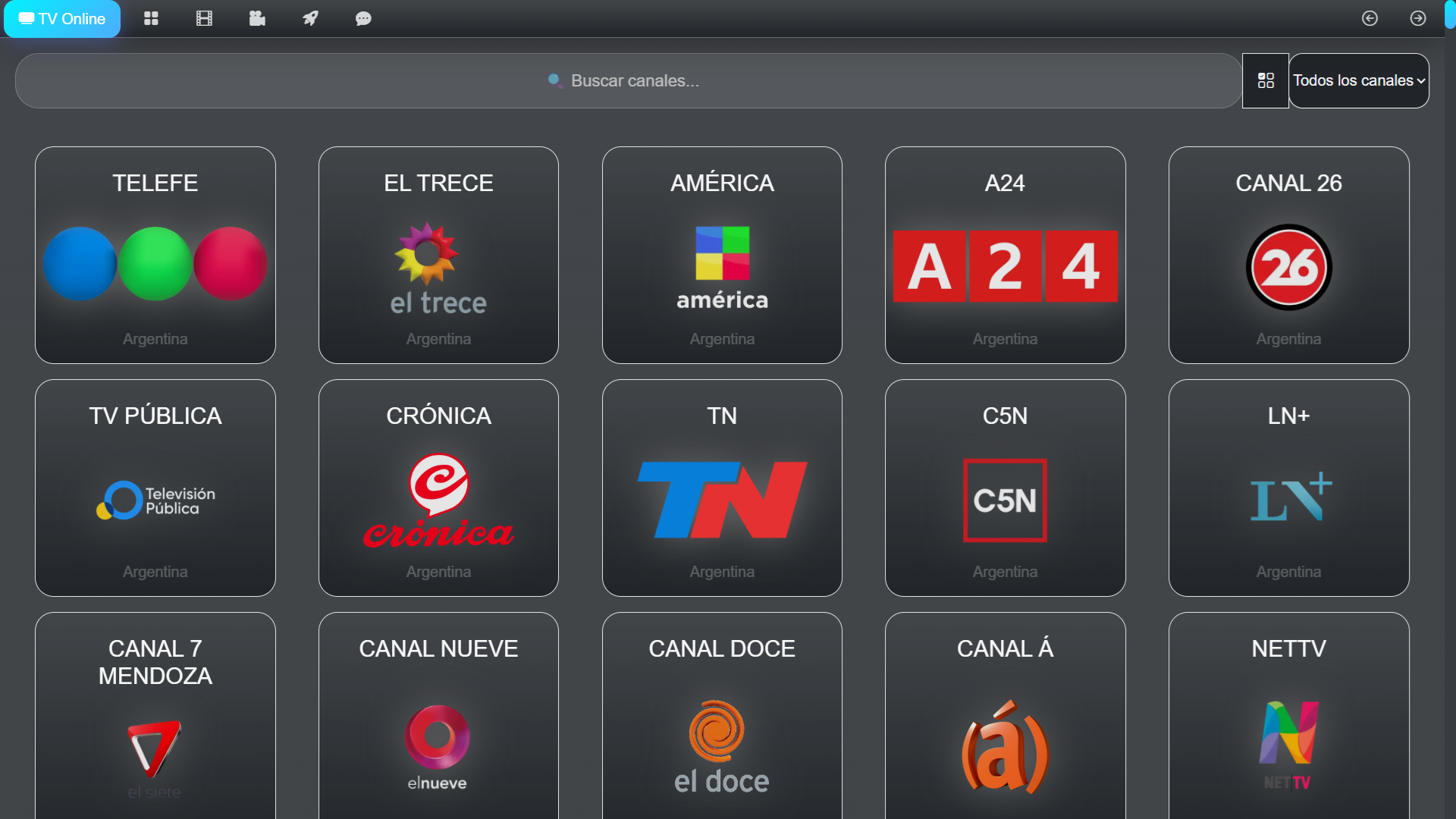Focus the Buscar canales search field

pyautogui.click(x=628, y=80)
